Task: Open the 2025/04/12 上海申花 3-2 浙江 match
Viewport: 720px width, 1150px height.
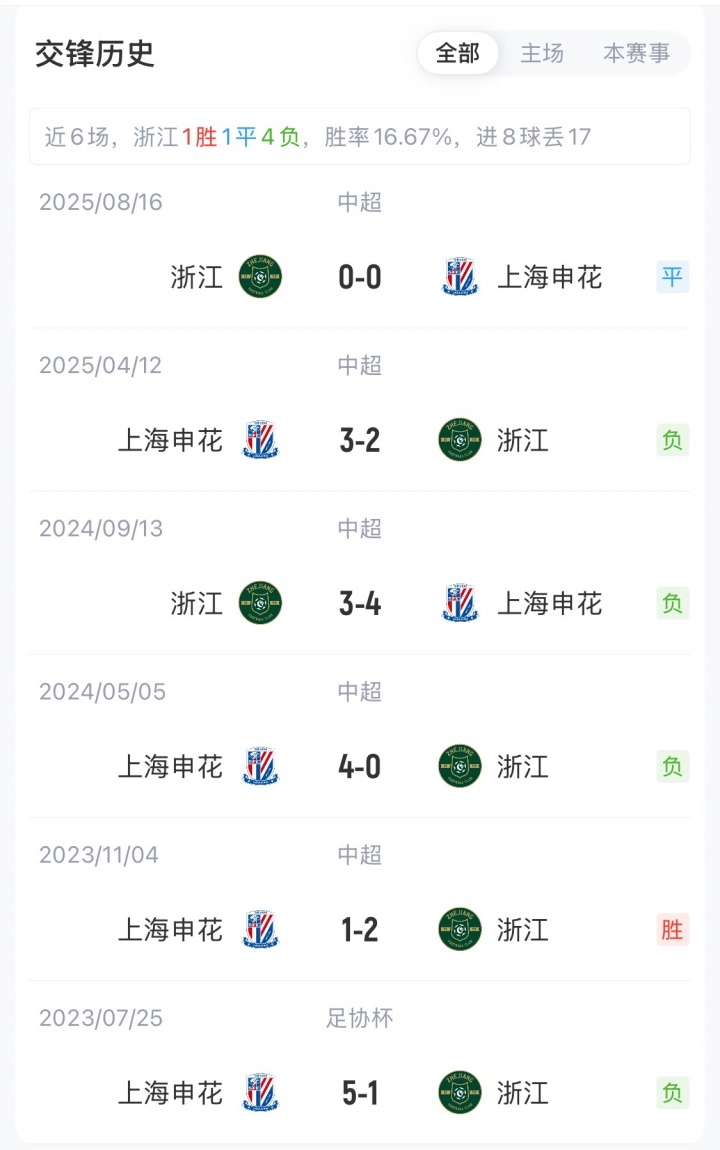Action: 360,440
